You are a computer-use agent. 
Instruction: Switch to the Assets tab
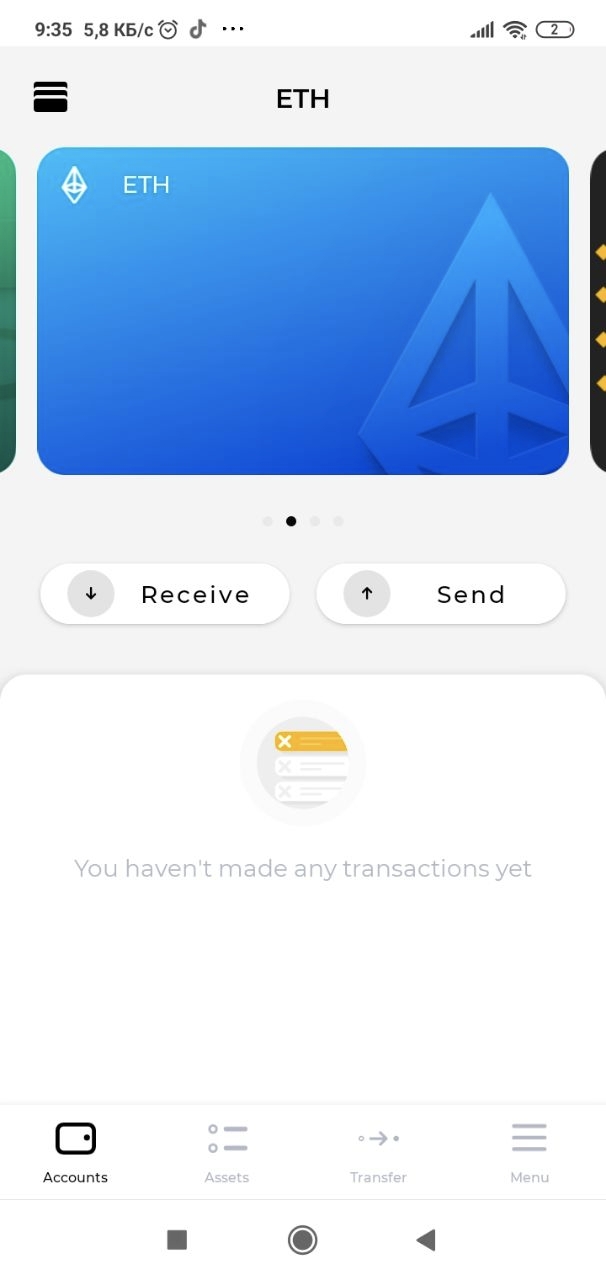coord(227,1151)
